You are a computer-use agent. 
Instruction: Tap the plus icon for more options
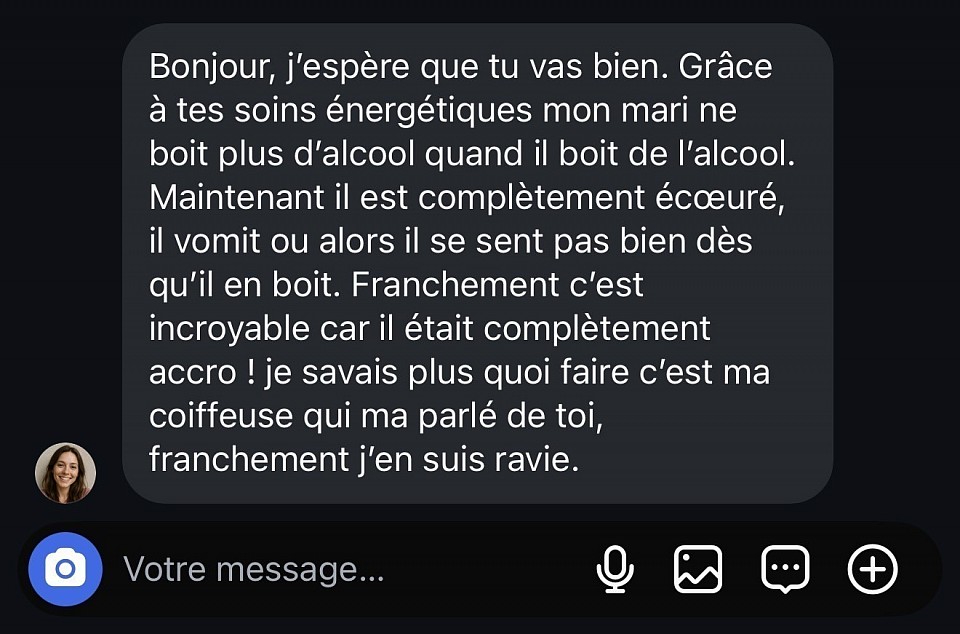873,570
